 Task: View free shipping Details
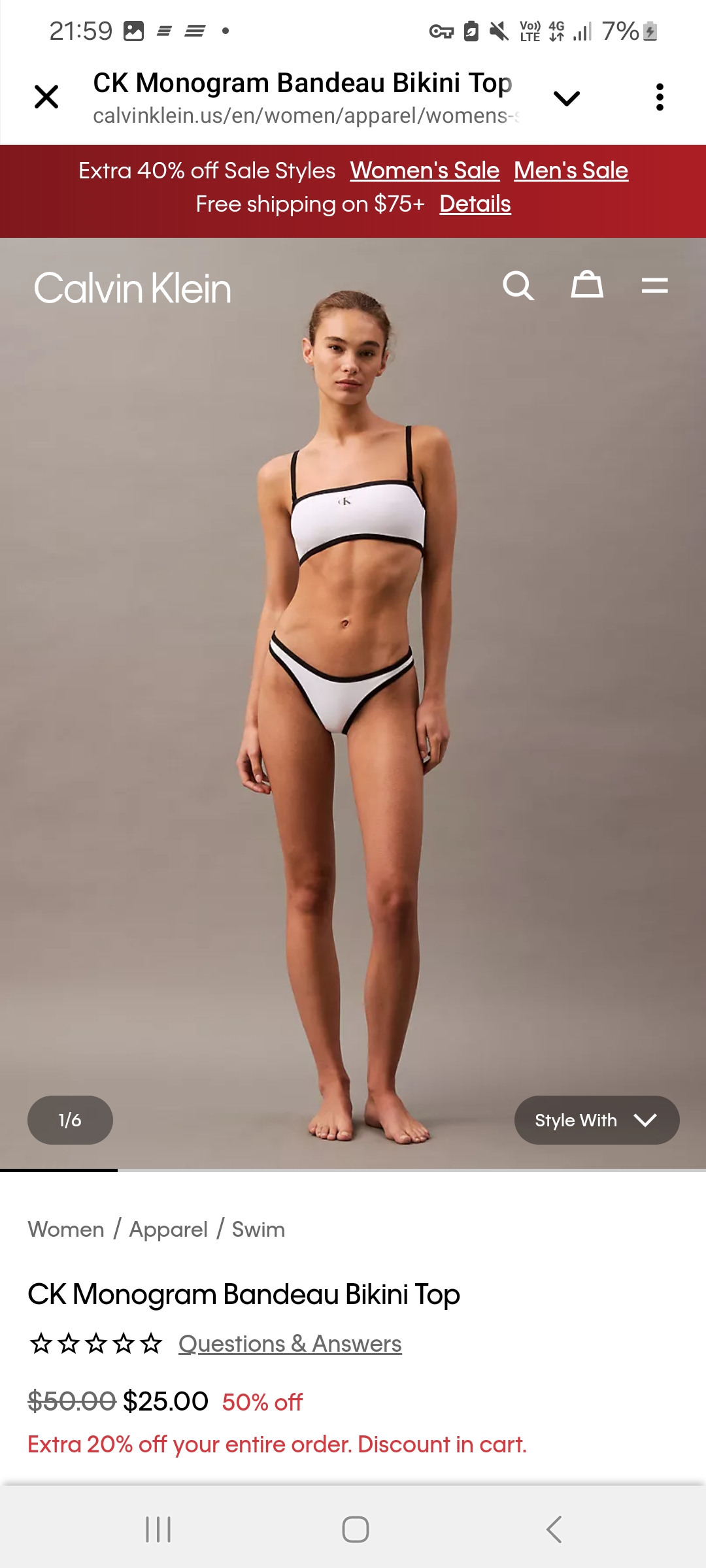point(475,204)
